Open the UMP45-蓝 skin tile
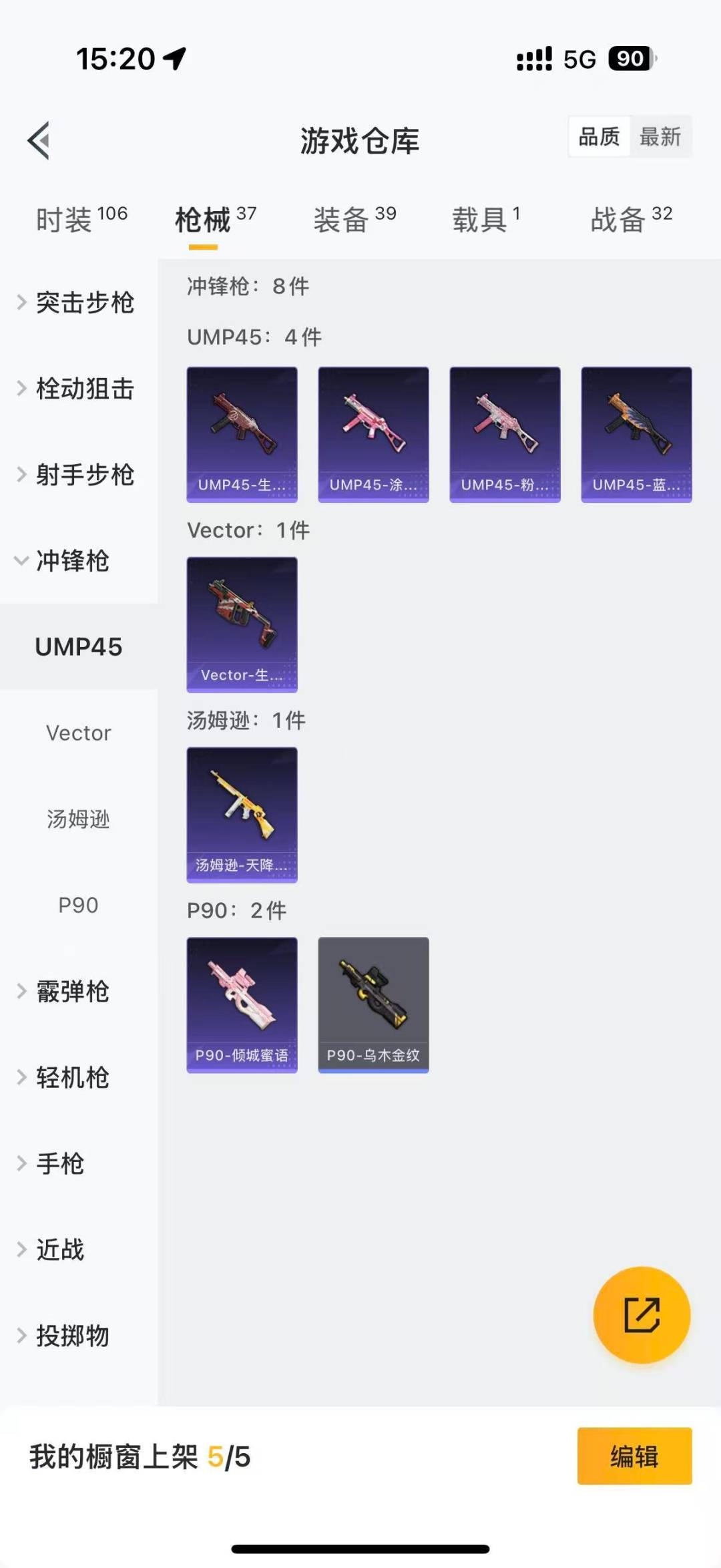 [x=636, y=434]
